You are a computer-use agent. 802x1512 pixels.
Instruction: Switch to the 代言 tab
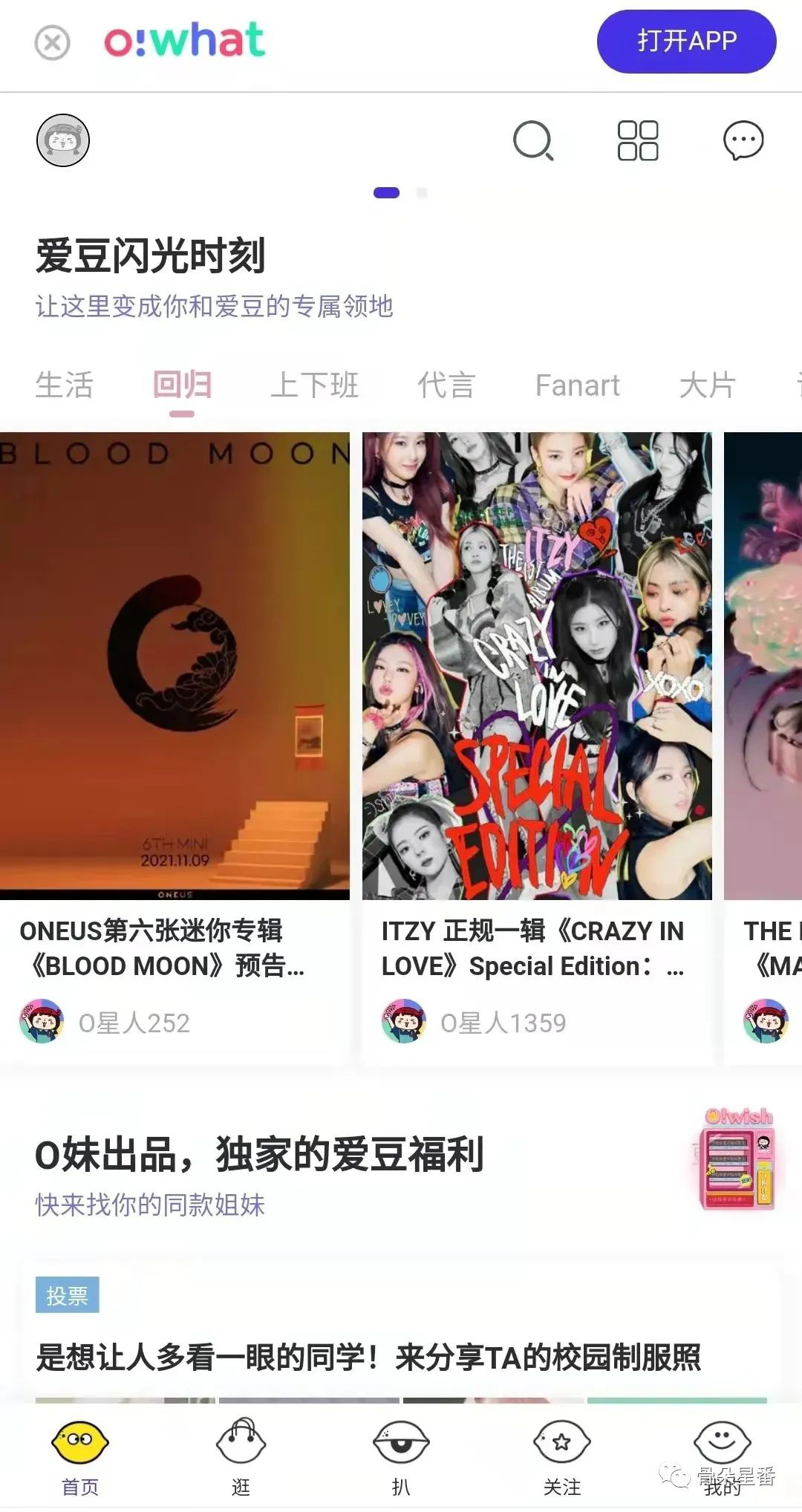(446, 385)
